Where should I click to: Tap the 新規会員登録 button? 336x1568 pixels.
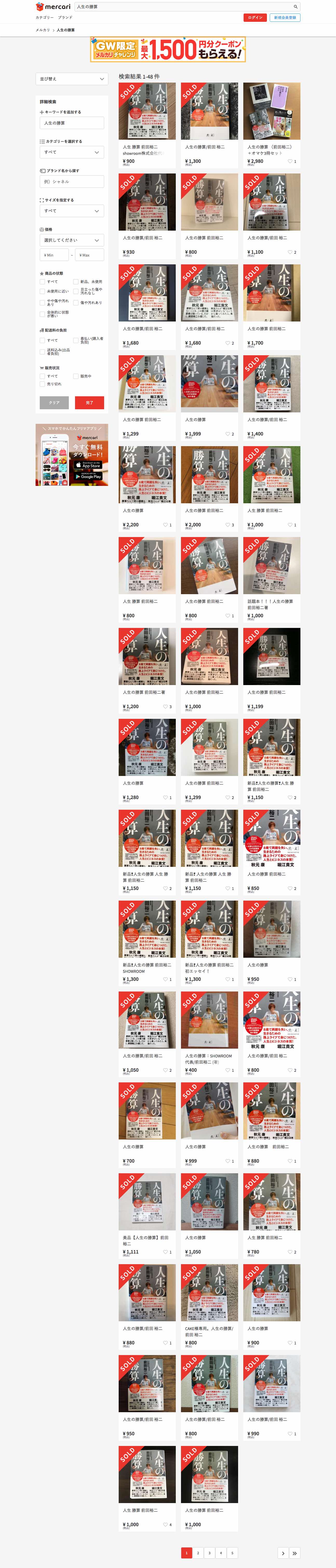(x=285, y=18)
